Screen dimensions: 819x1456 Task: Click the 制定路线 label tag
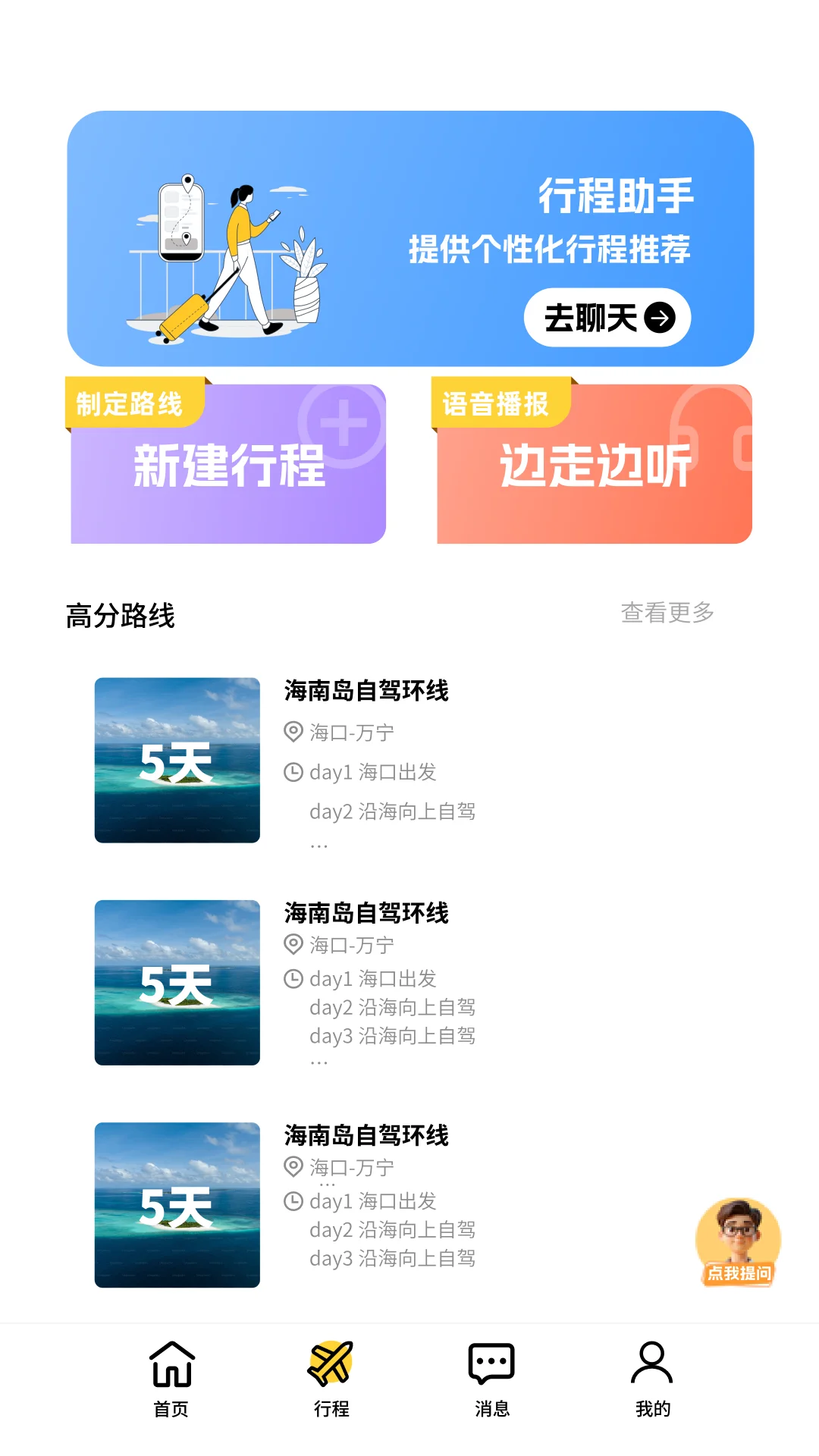130,404
